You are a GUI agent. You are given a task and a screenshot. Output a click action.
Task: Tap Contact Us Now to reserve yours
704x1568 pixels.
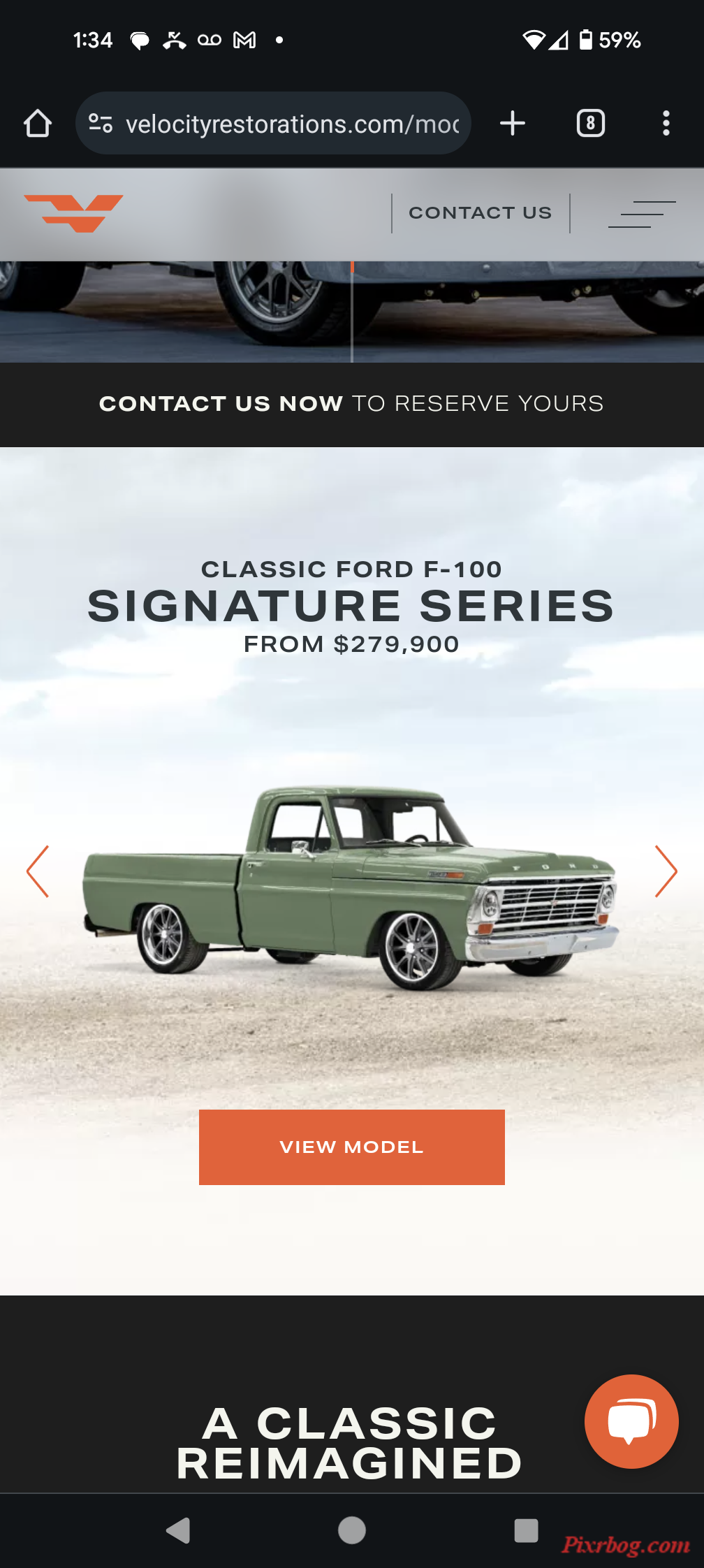pos(351,404)
